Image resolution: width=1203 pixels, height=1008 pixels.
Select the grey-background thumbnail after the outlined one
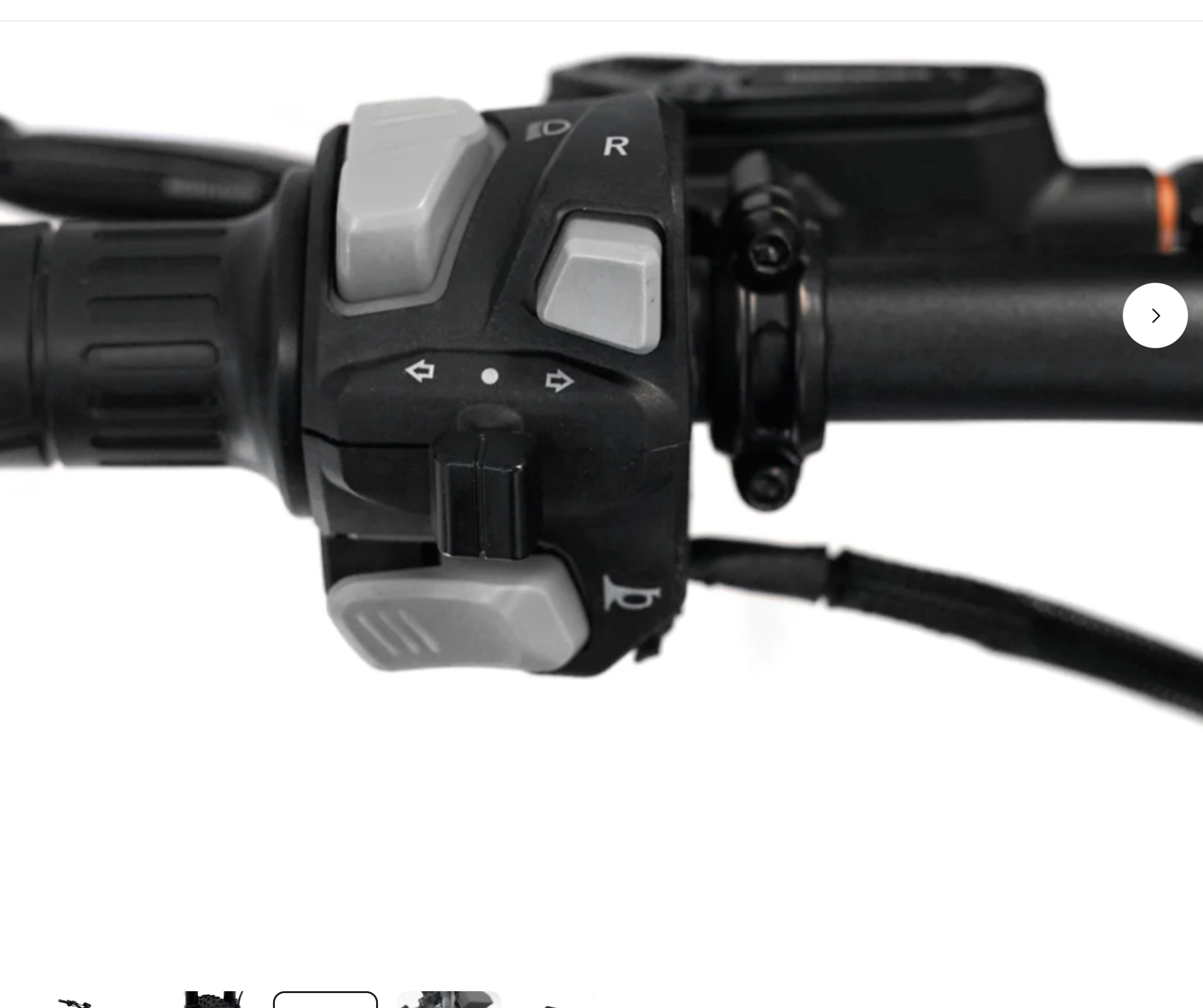pyautogui.click(x=448, y=1000)
